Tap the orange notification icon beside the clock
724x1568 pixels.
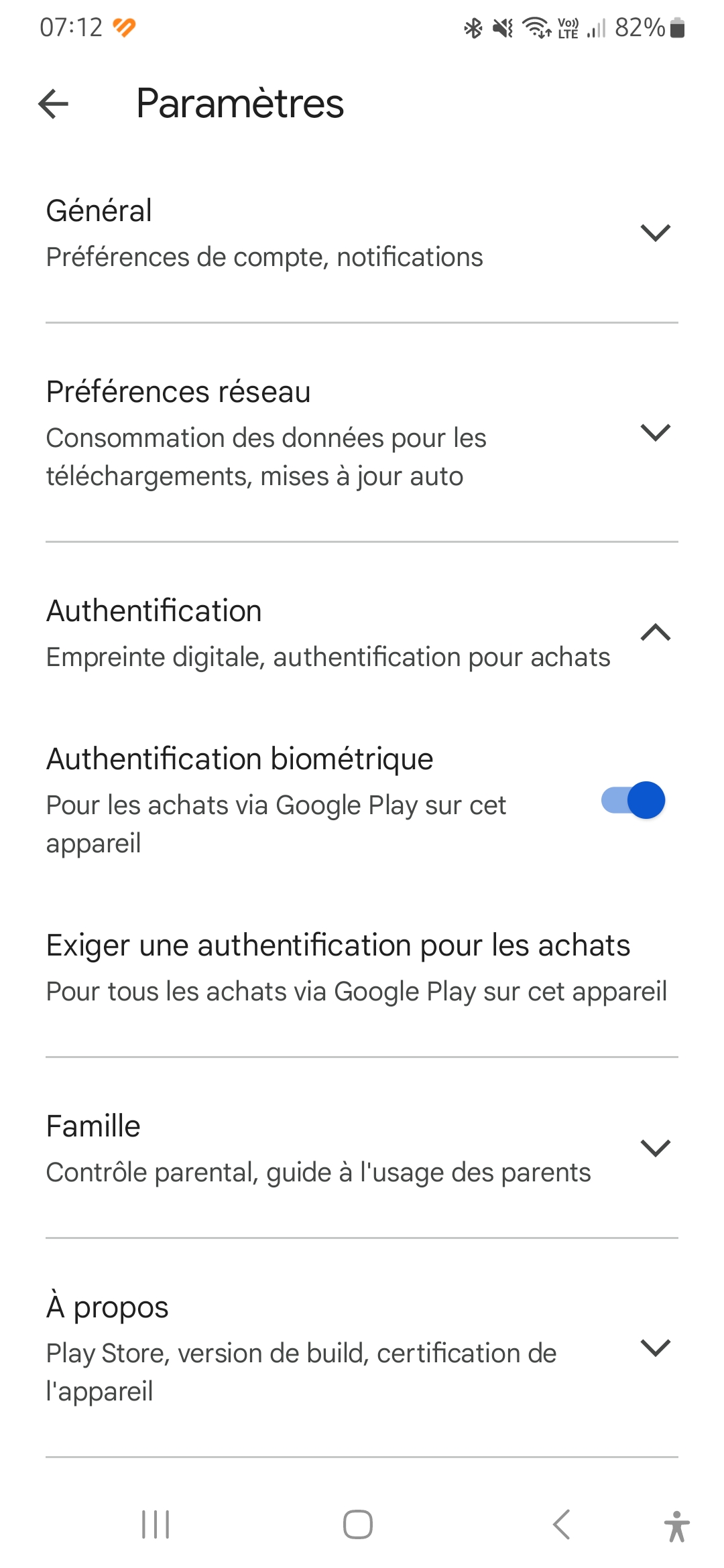point(125,27)
